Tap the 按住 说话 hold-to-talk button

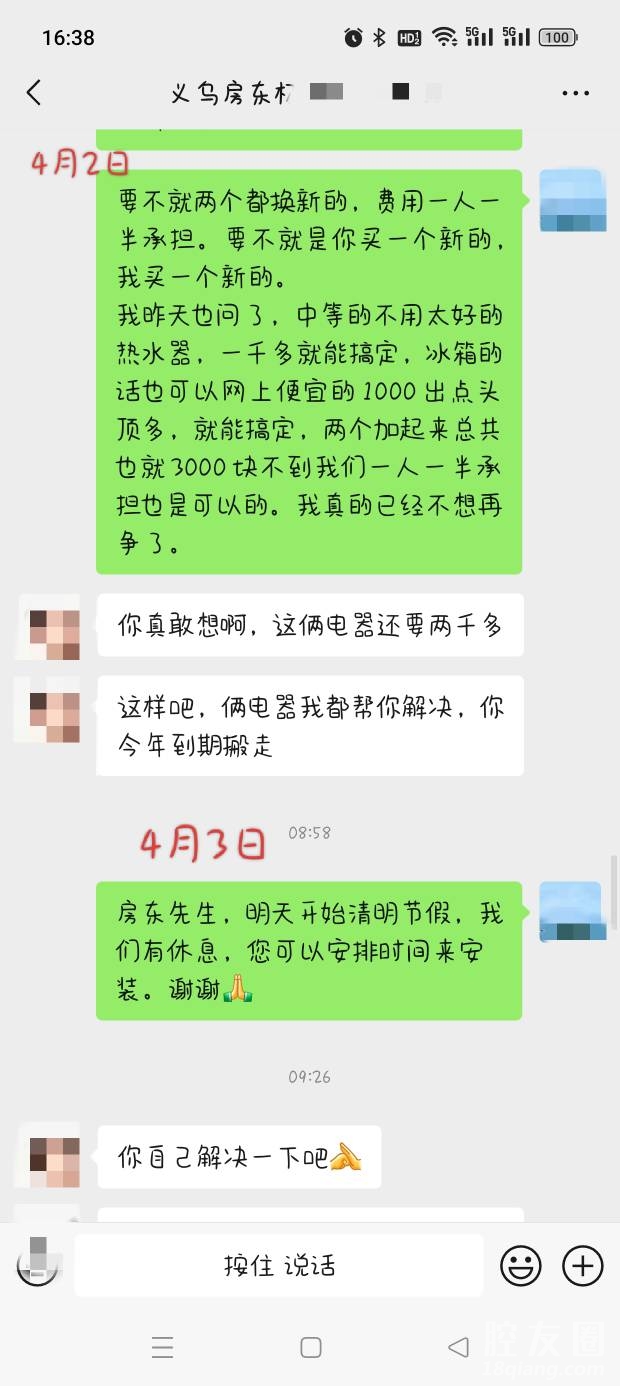[279, 1266]
